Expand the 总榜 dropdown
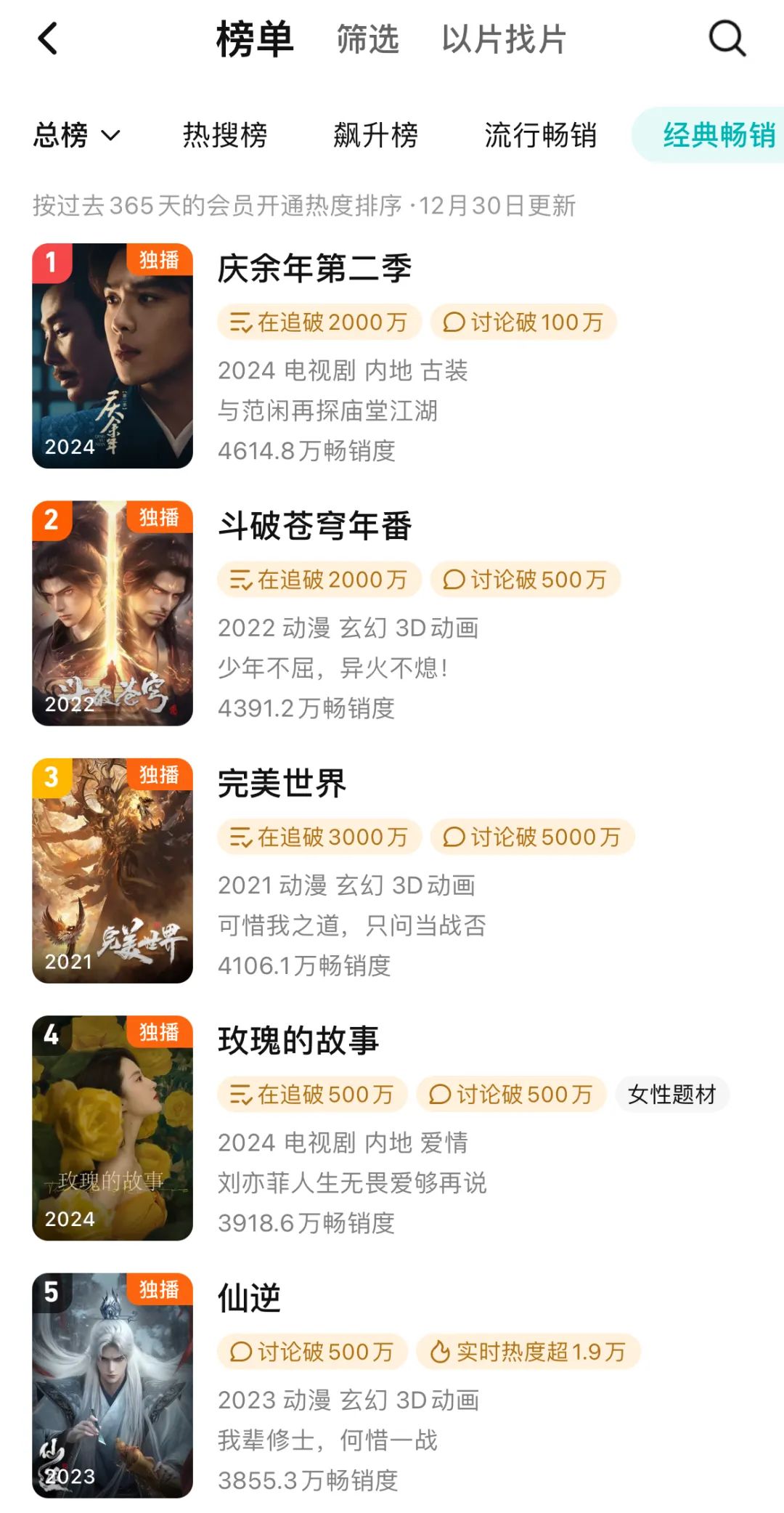Screen dimensions: 784x1513 point(76,135)
